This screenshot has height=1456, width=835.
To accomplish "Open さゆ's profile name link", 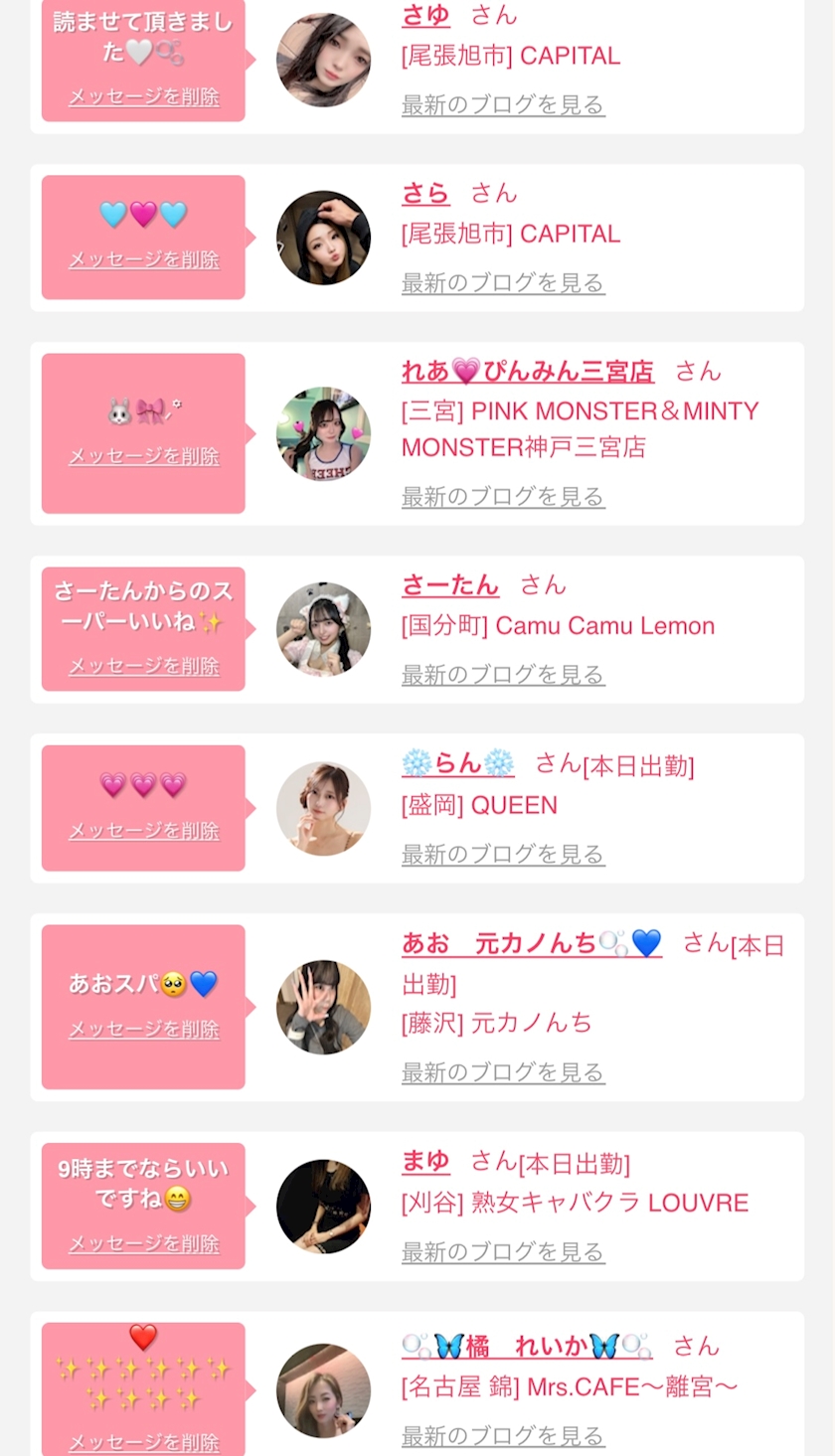I will coord(425,15).
